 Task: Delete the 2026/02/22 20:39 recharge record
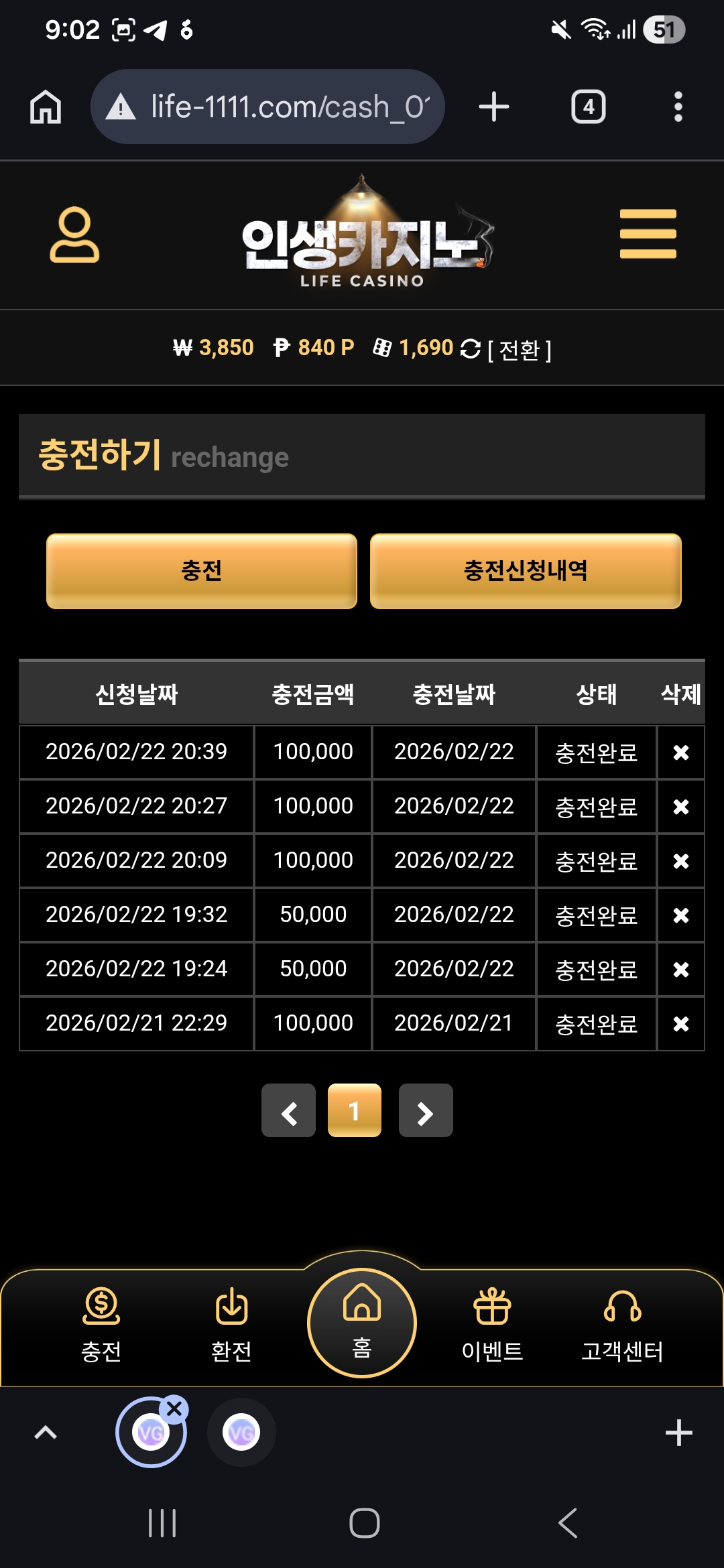pyautogui.click(x=680, y=752)
